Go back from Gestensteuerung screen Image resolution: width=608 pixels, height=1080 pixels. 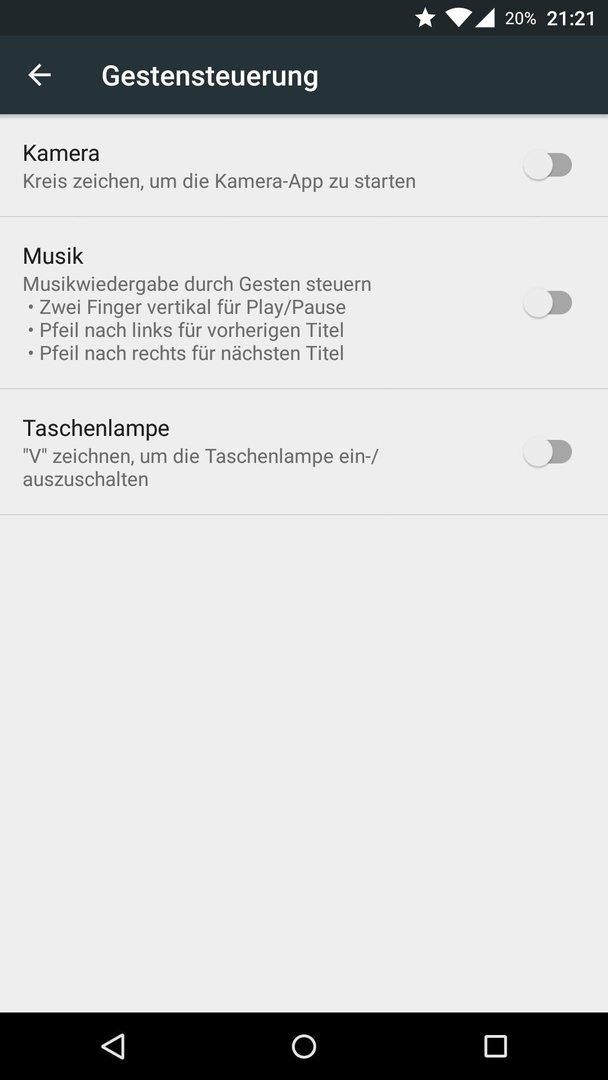pyautogui.click(x=39, y=75)
